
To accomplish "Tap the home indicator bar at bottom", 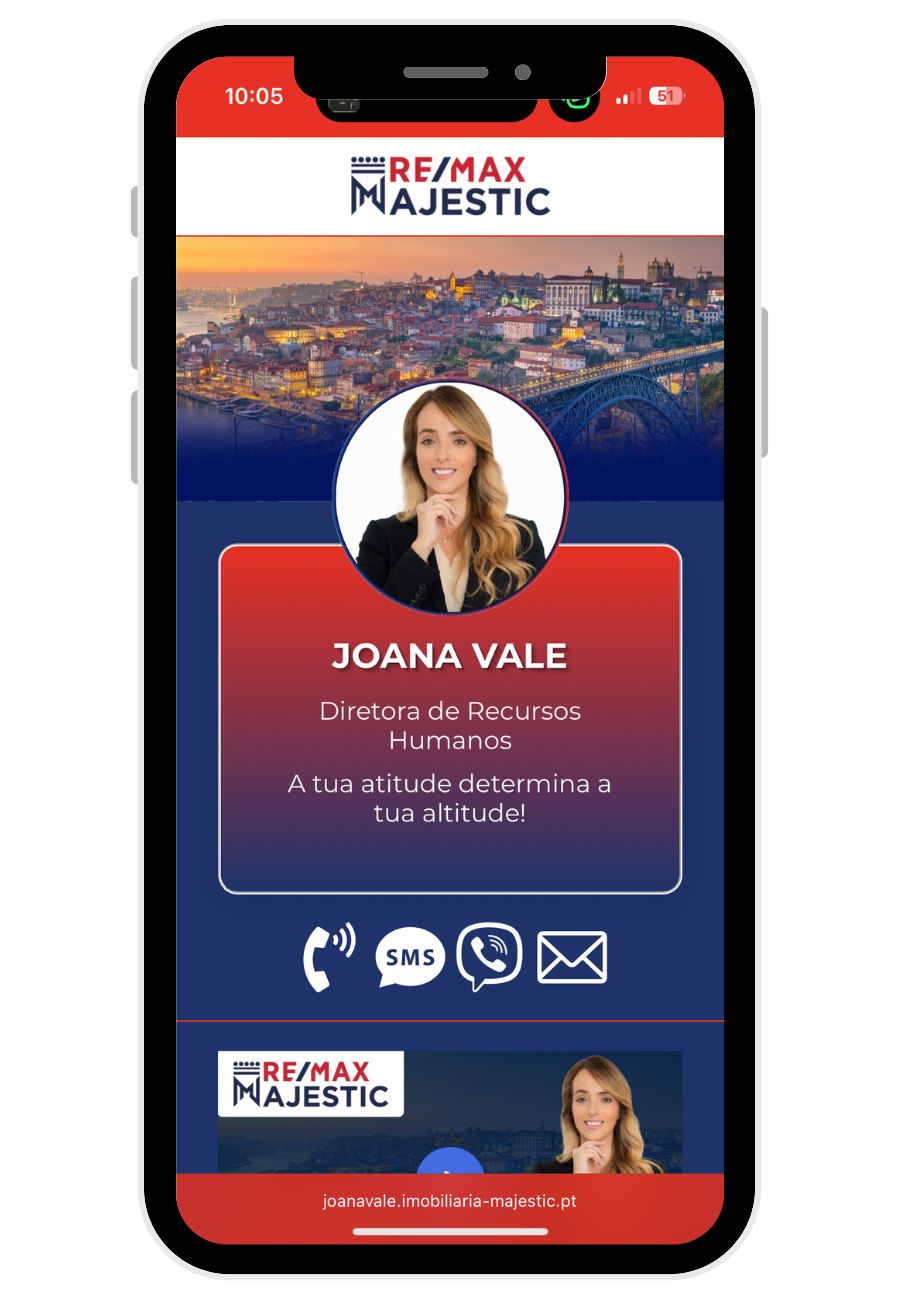I will [448, 1232].
